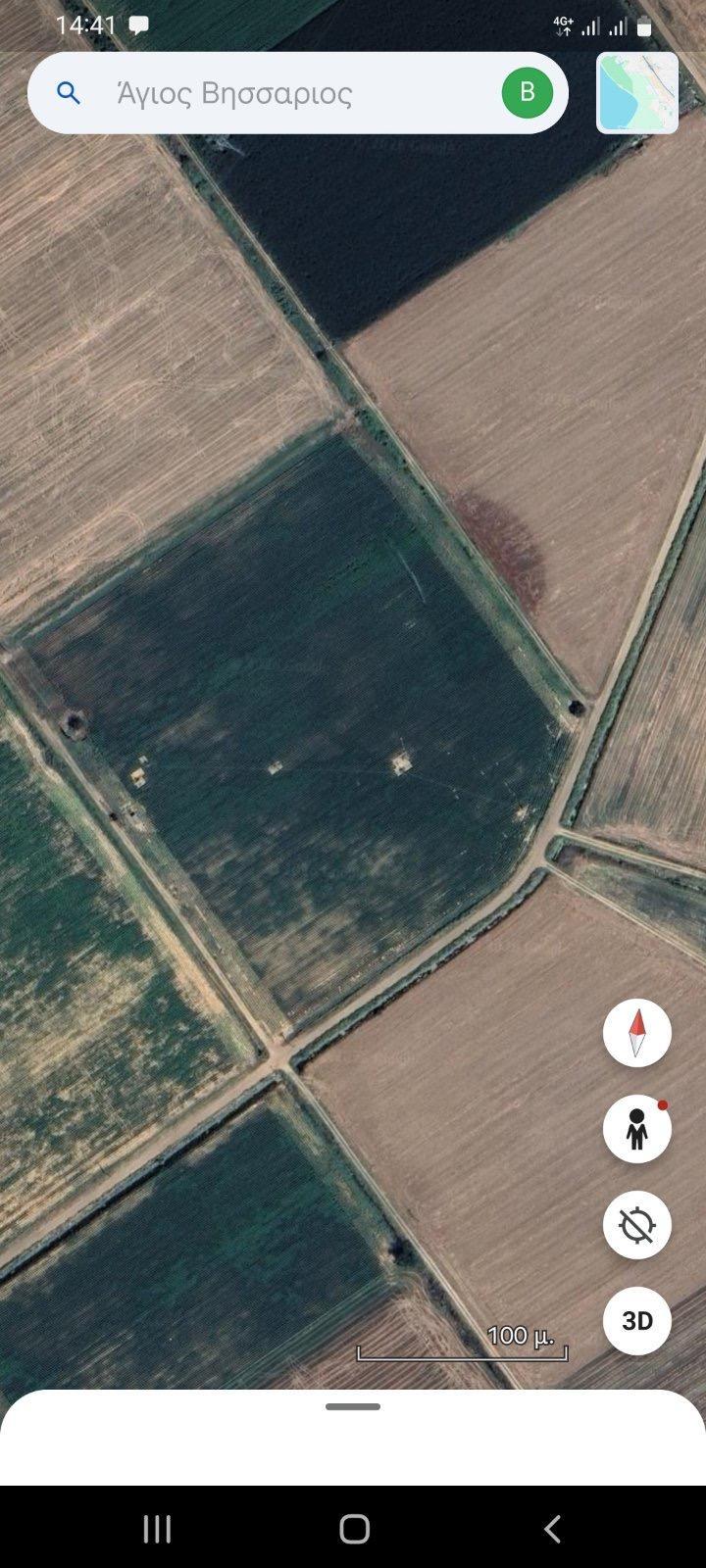Reset map orientation with the compass
Screen dimensions: 706x1568
click(637, 1033)
